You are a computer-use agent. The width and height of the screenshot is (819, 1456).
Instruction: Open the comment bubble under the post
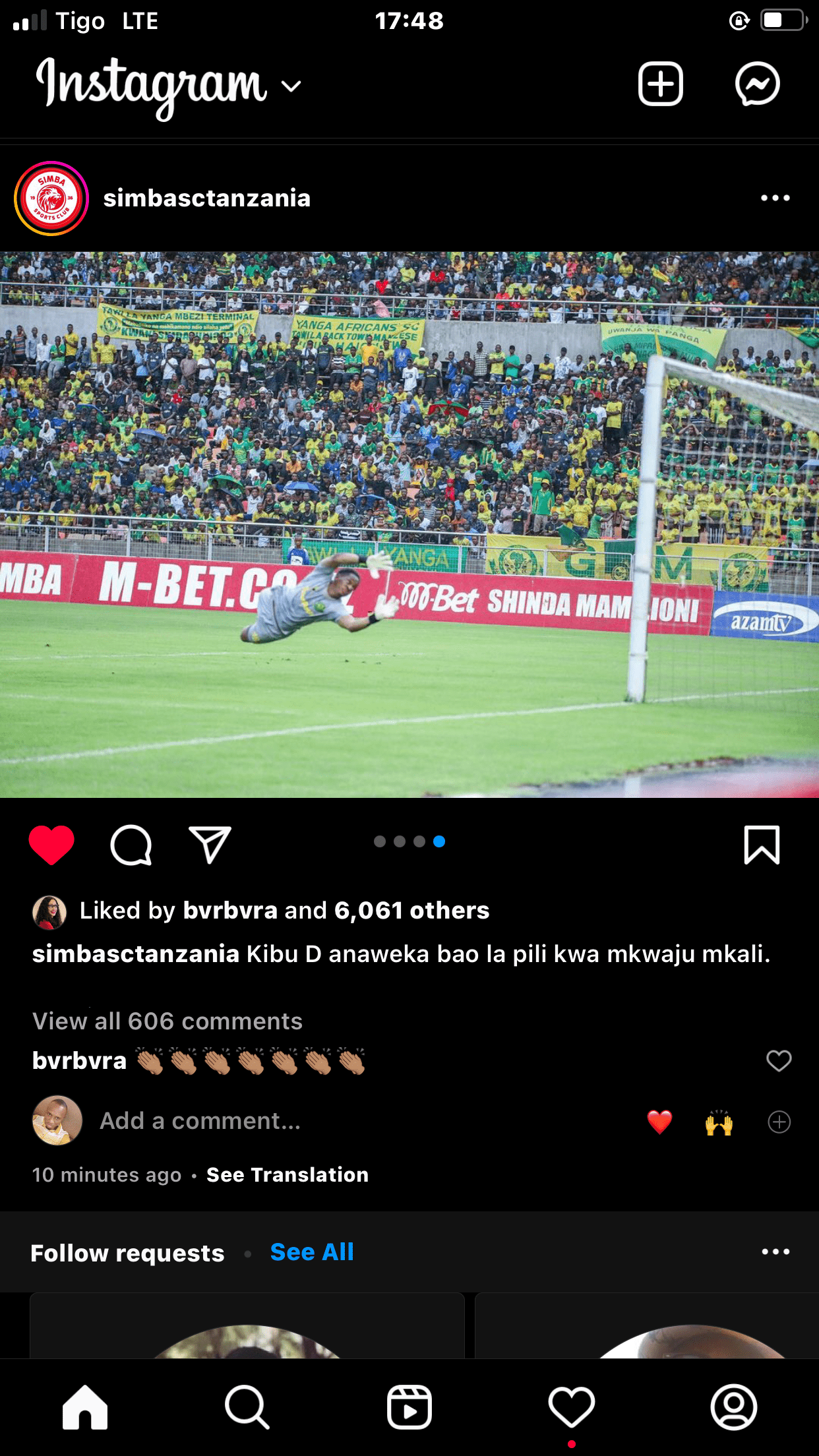tap(131, 845)
